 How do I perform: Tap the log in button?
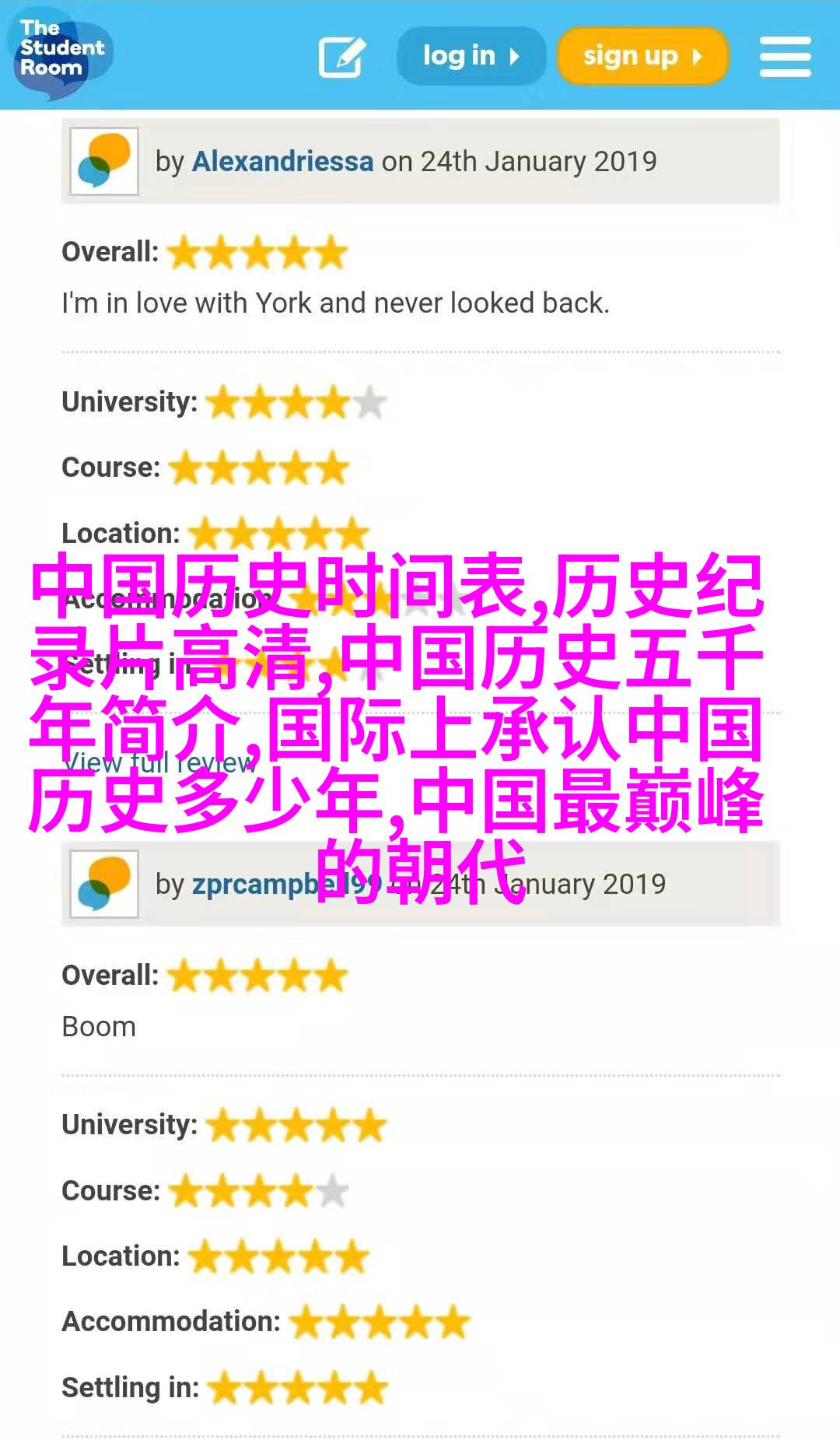click(471, 56)
